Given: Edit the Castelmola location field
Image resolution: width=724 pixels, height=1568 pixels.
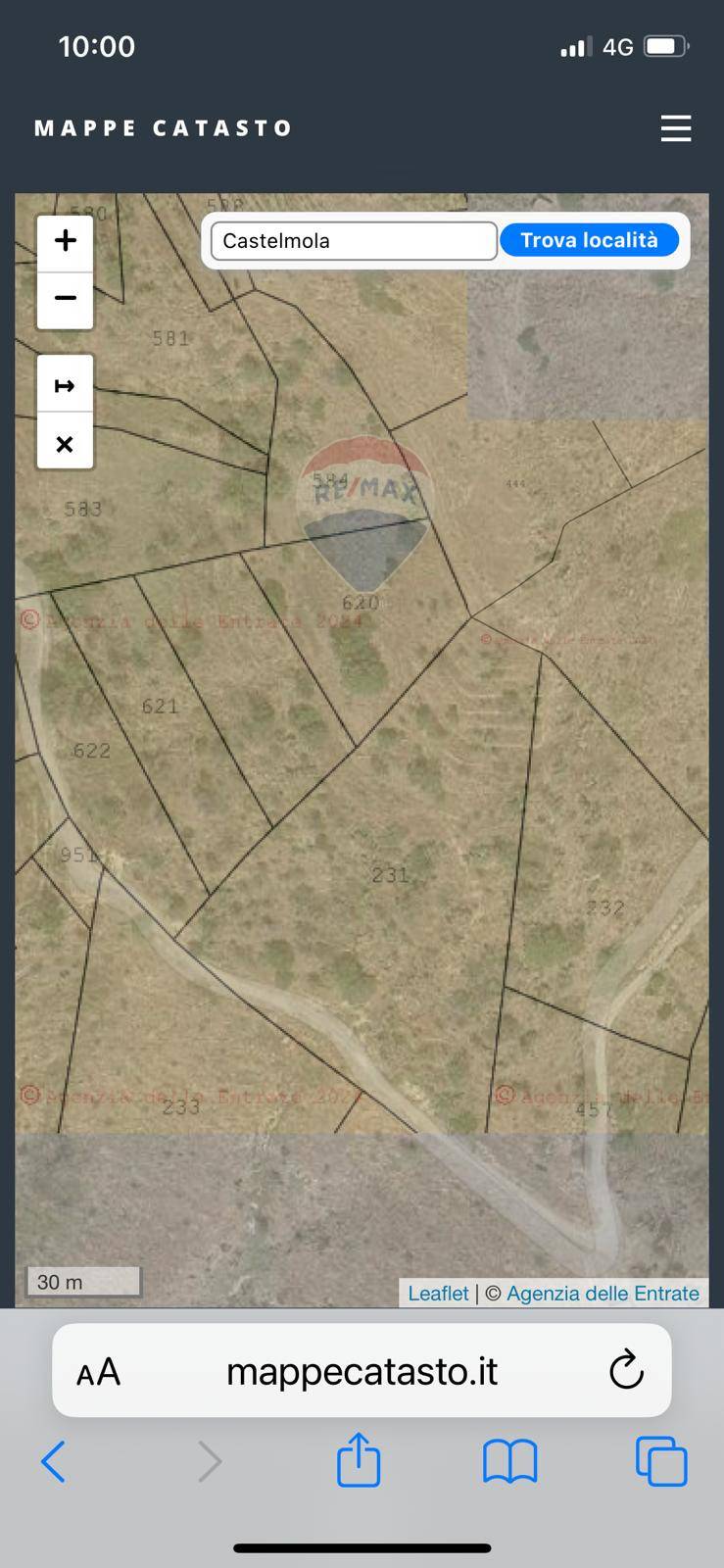Looking at the screenshot, I should click(354, 241).
